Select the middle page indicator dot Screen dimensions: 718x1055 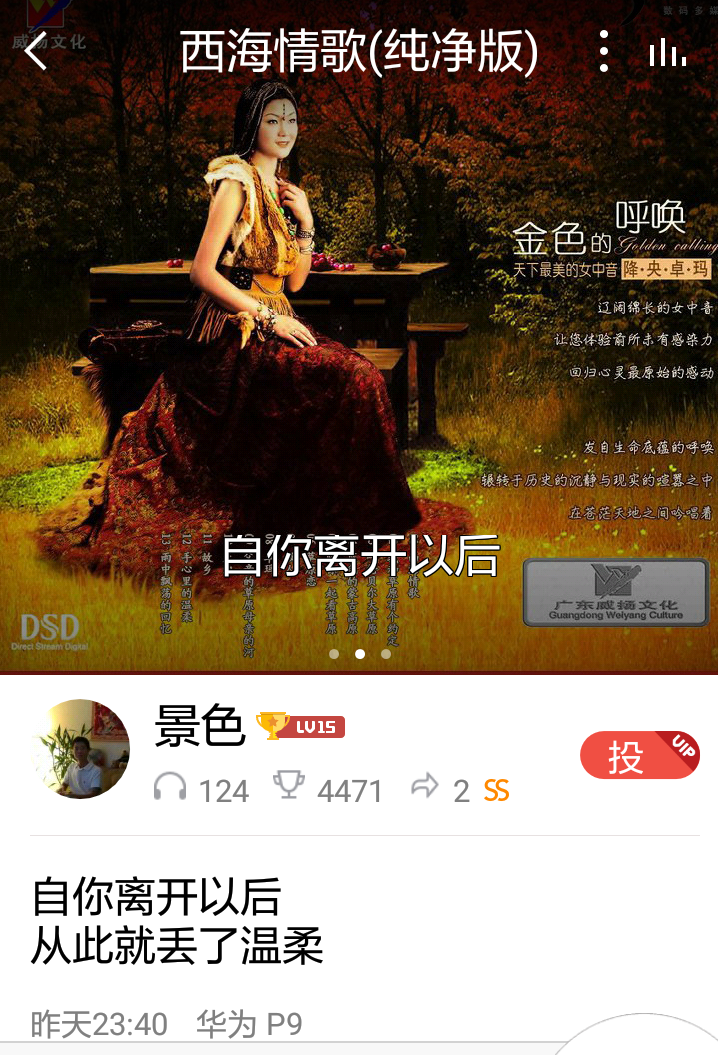coord(360,654)
